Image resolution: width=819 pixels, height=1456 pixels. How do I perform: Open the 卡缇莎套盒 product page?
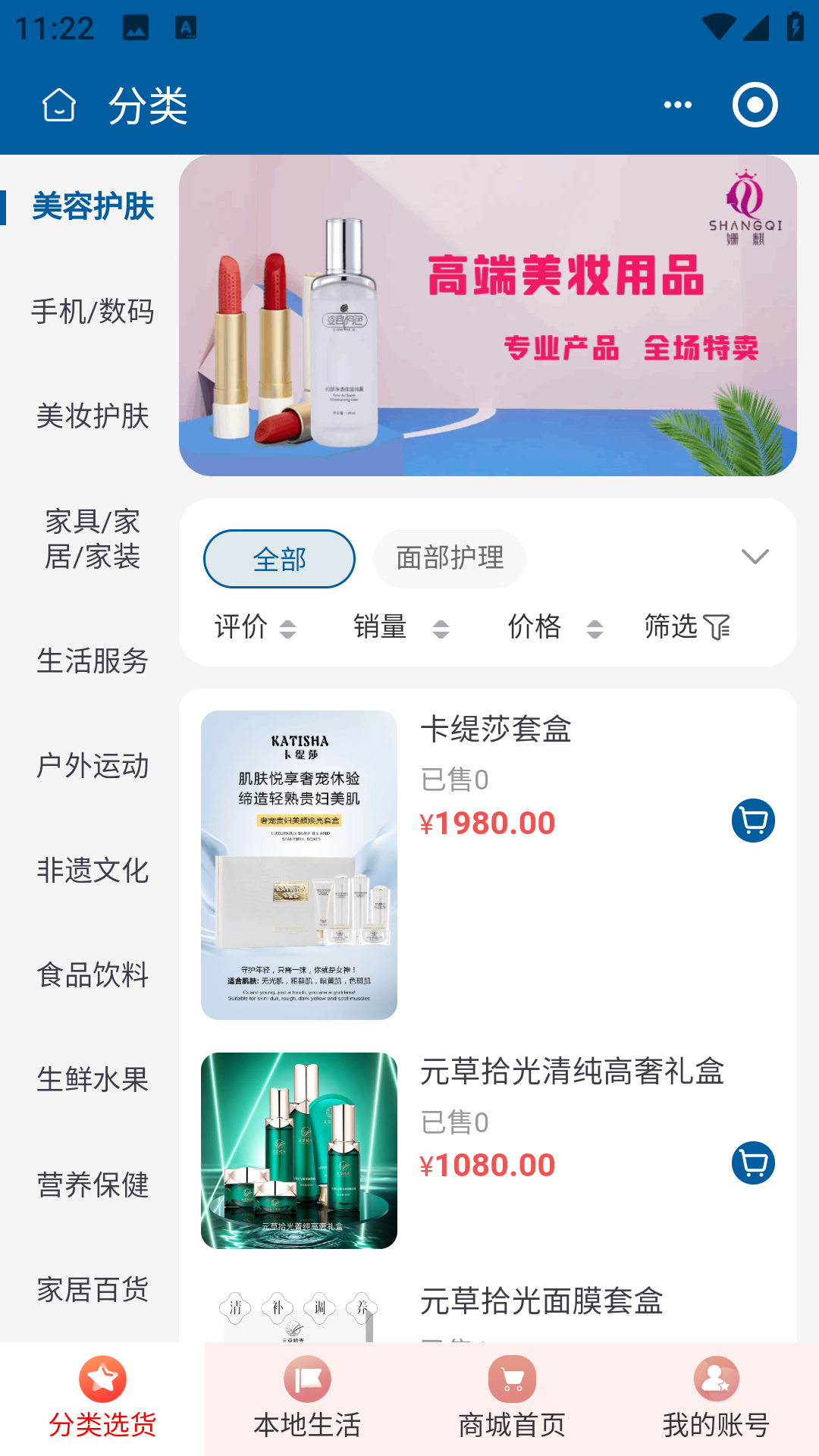point(497,730)
